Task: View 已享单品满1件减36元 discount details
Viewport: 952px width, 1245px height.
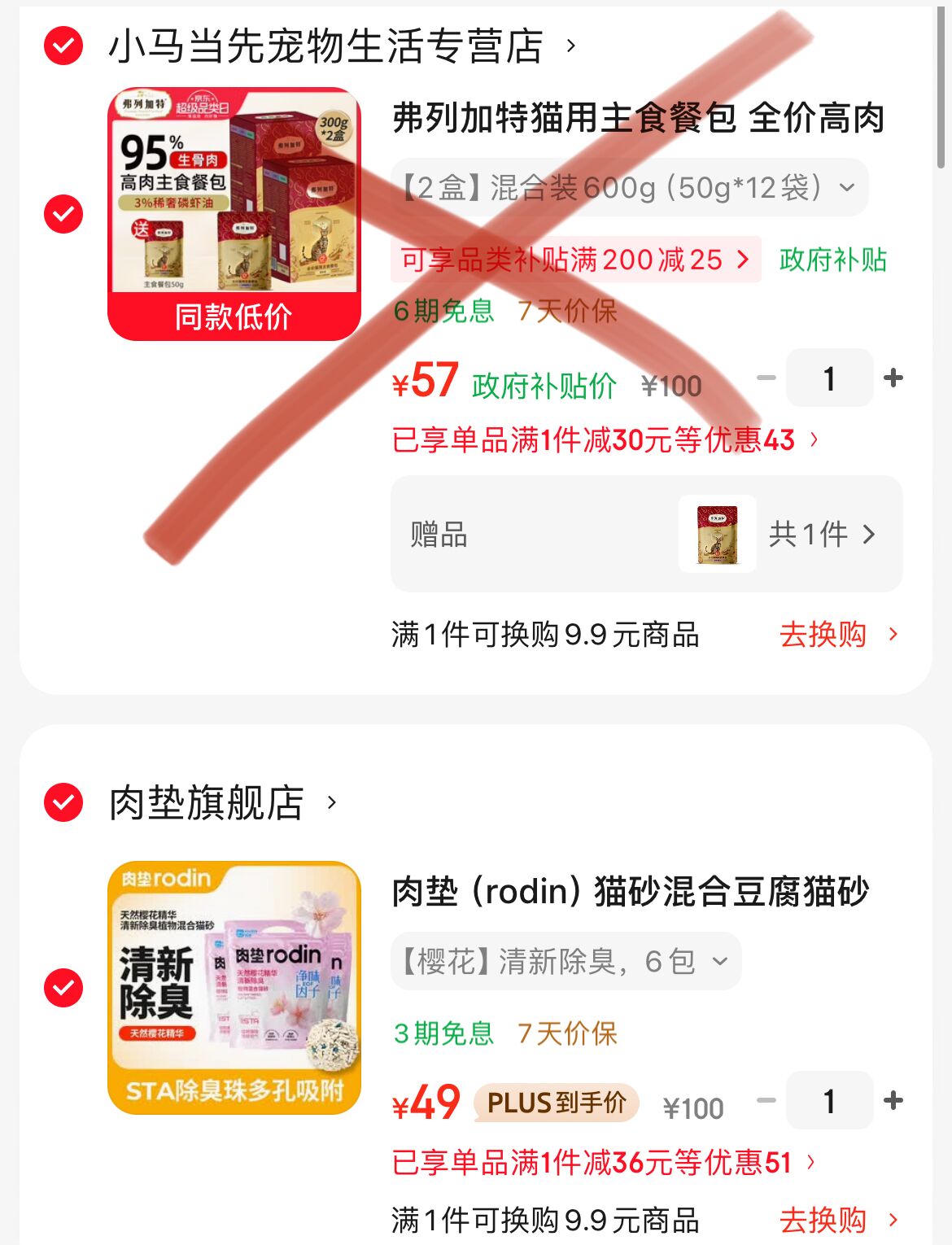Action: coord(602,1162)
